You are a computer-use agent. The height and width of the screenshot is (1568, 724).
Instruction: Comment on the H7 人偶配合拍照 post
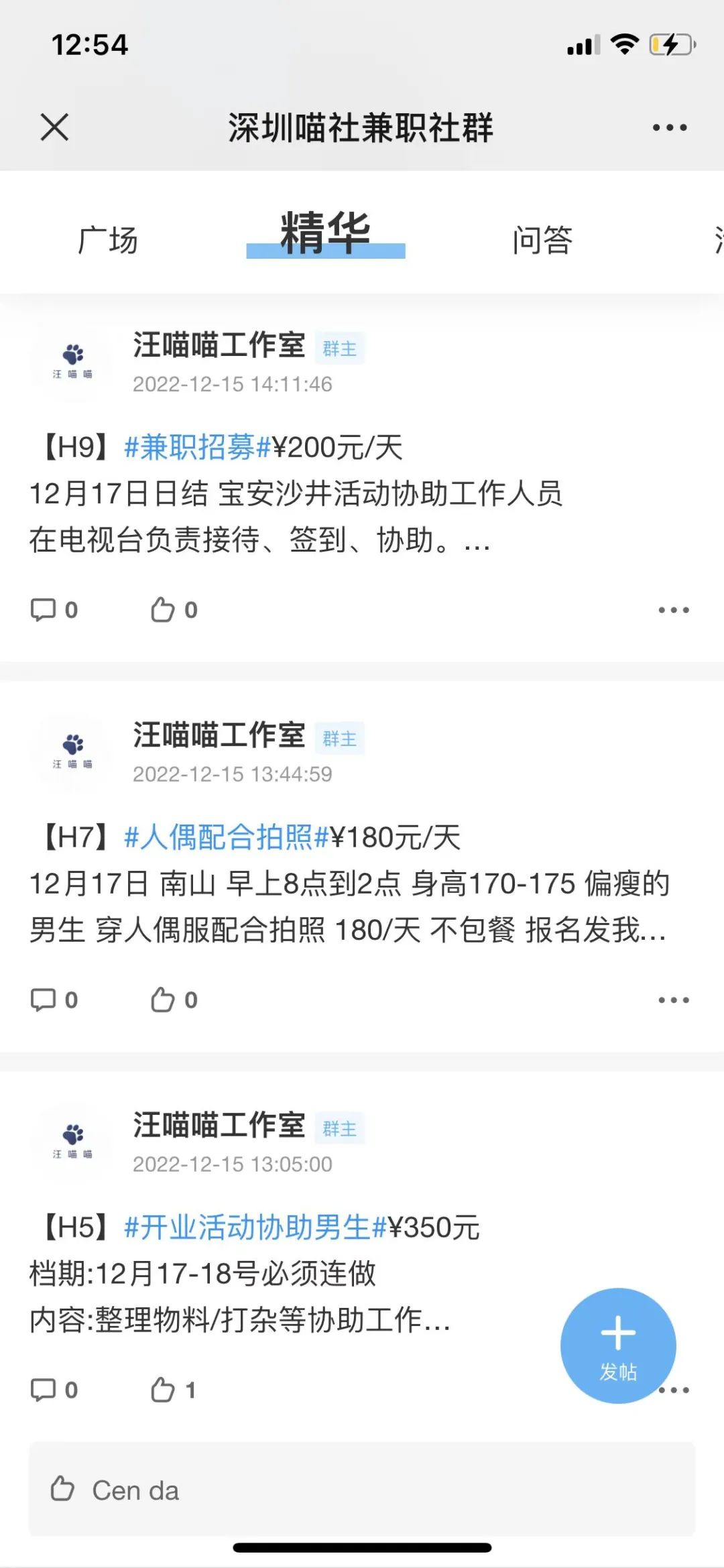(x=54, y=1000)
